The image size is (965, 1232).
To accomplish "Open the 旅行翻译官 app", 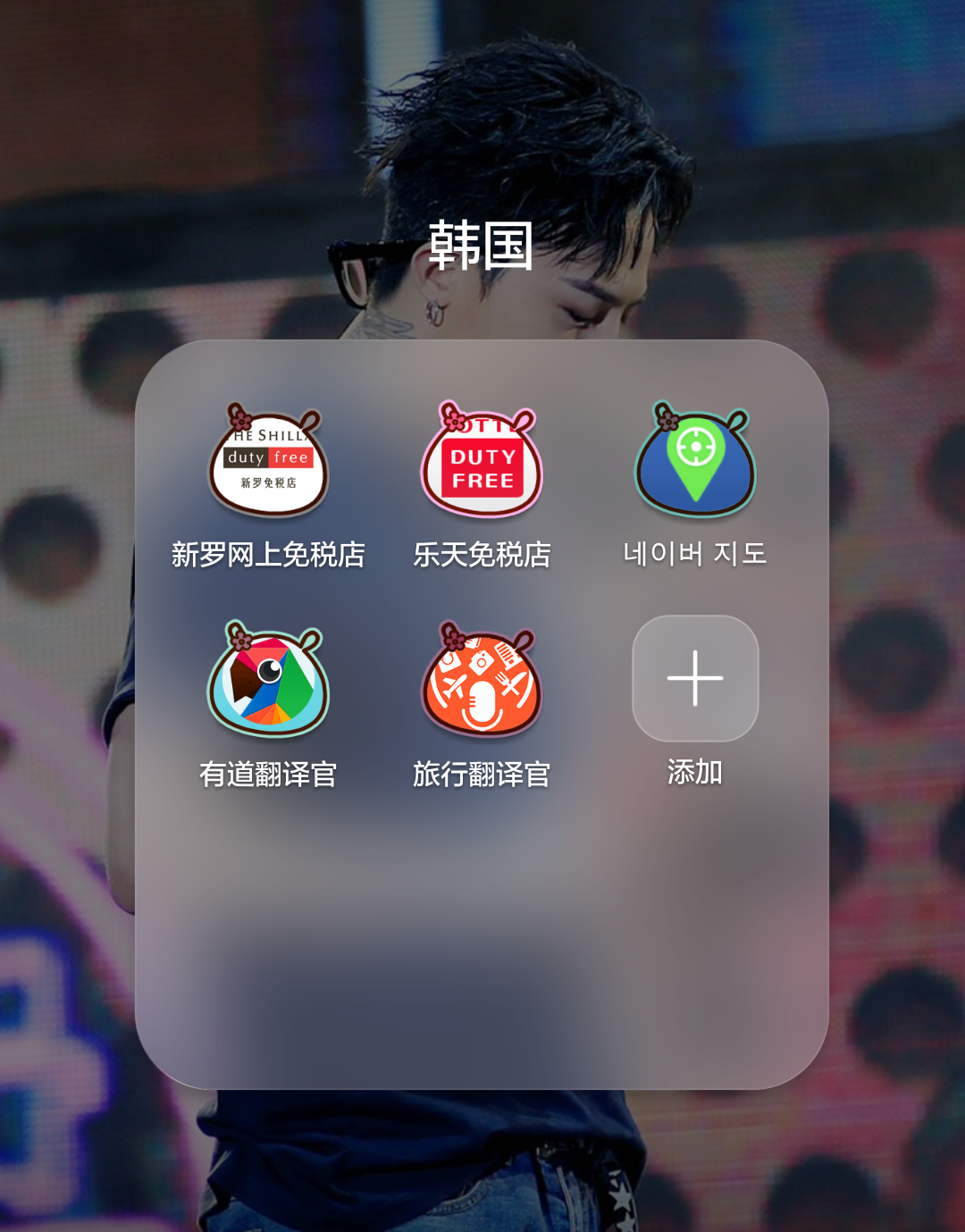I will point(482,681).
